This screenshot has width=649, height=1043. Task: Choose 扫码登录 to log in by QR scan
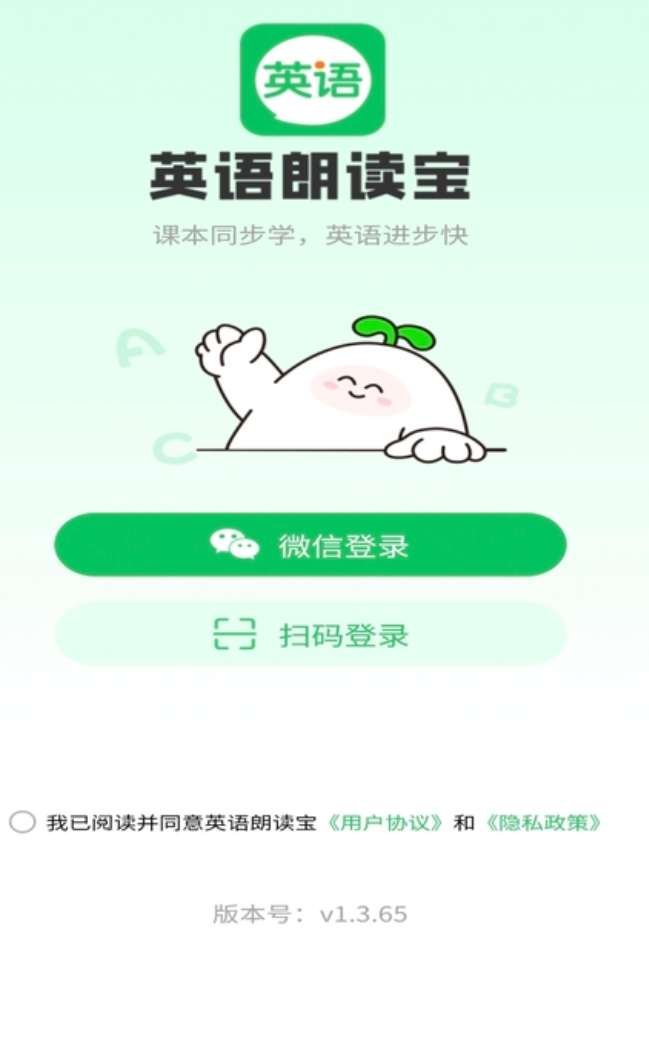[x=310, y=635]
